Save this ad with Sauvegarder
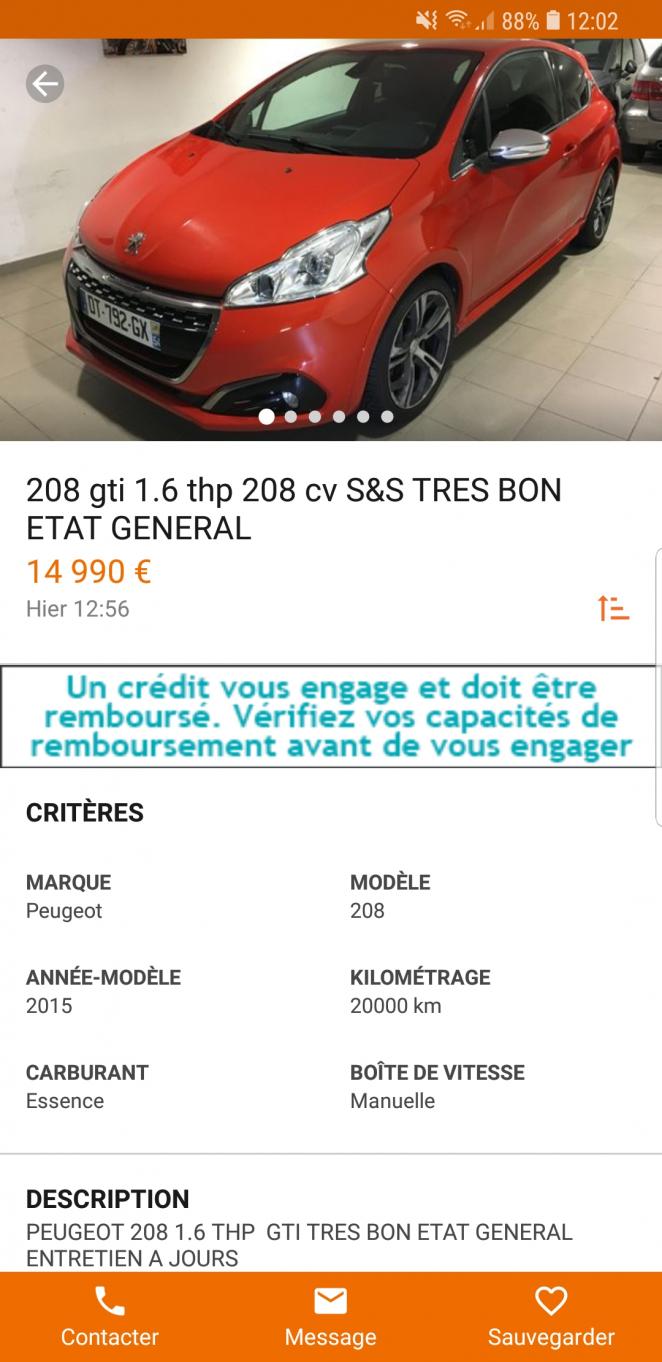The image size is (662, 1362). point(551,1317)
